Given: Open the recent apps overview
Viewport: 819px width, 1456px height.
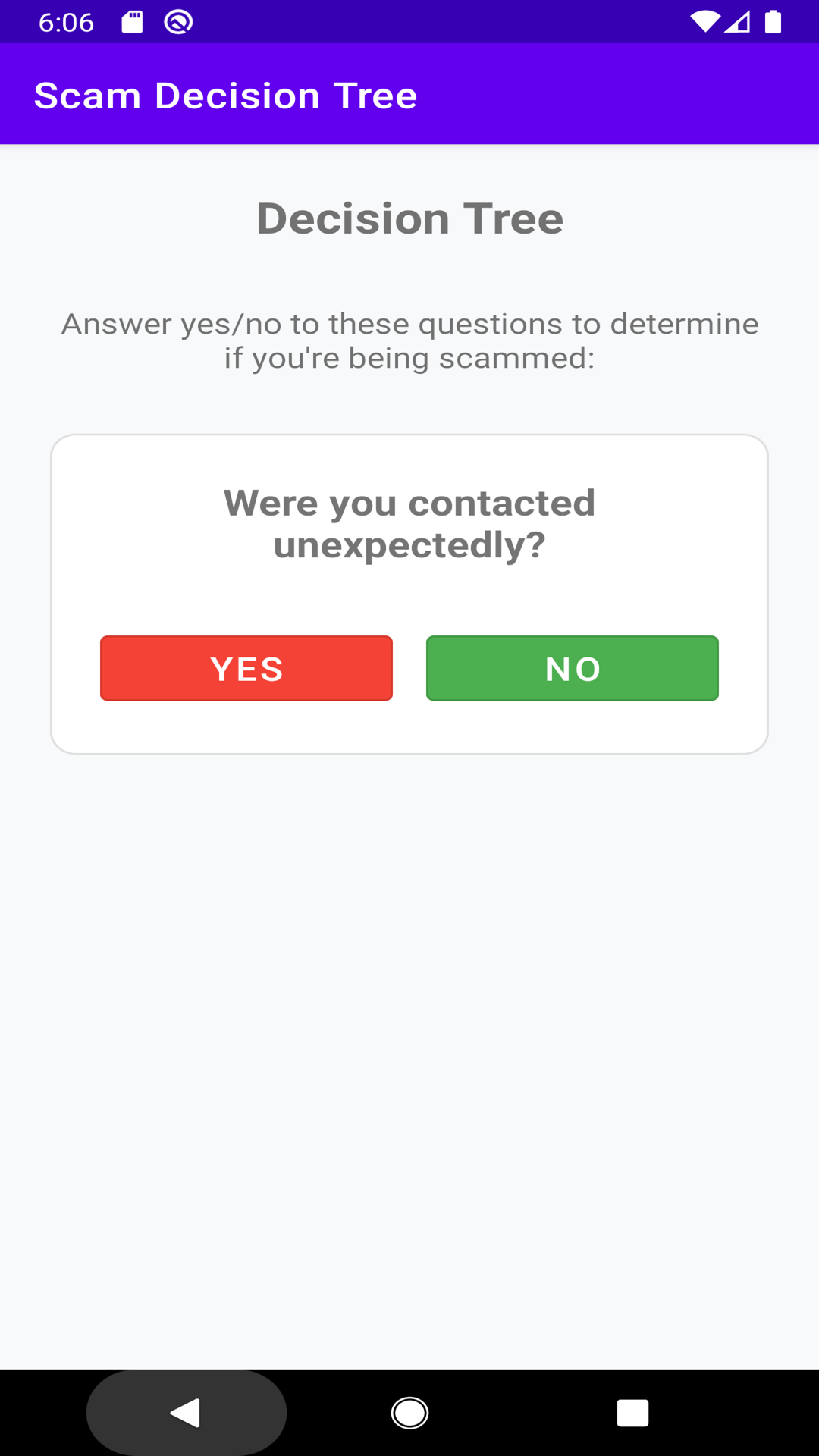Looking at the screenshot, I should pos(632,1413).
